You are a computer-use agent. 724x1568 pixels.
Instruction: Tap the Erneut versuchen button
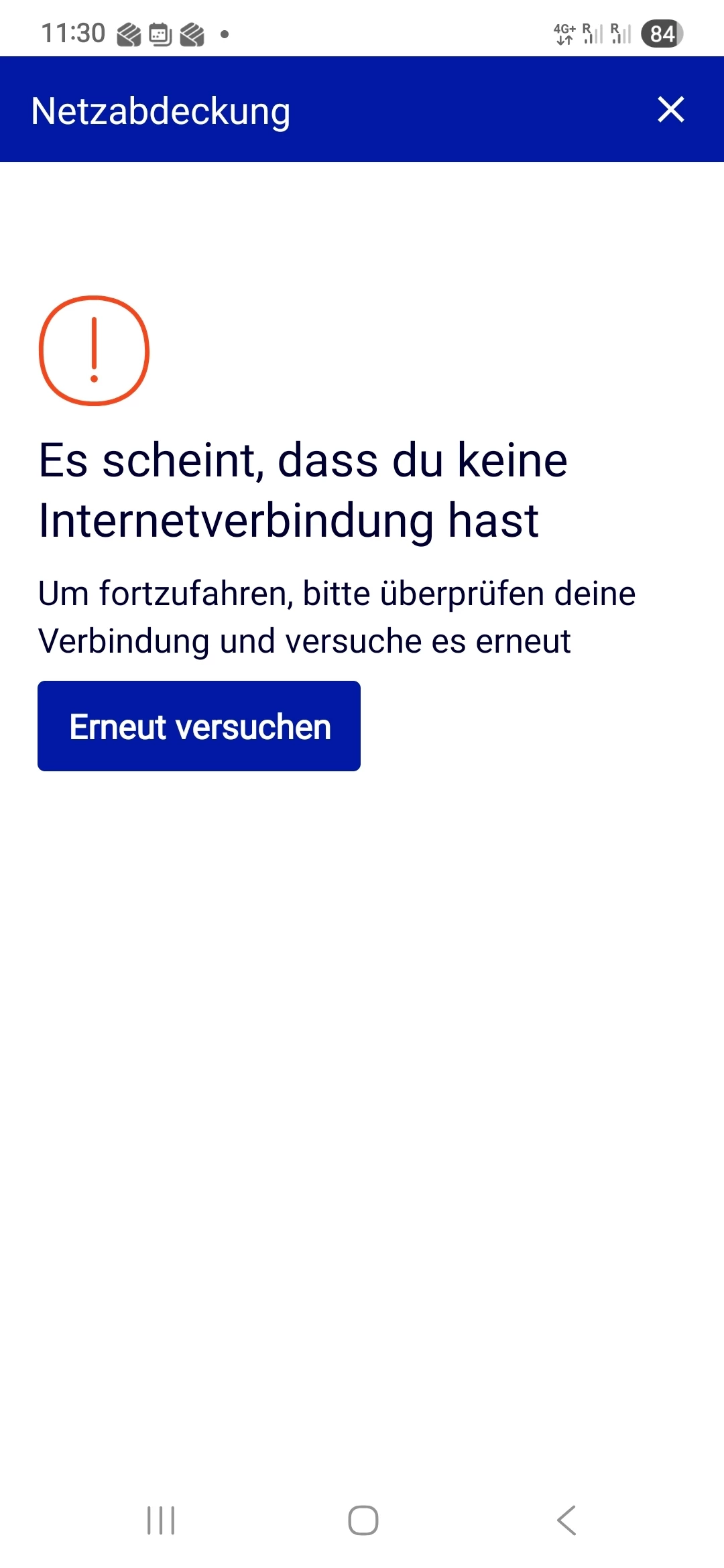[x=199, y=726]
